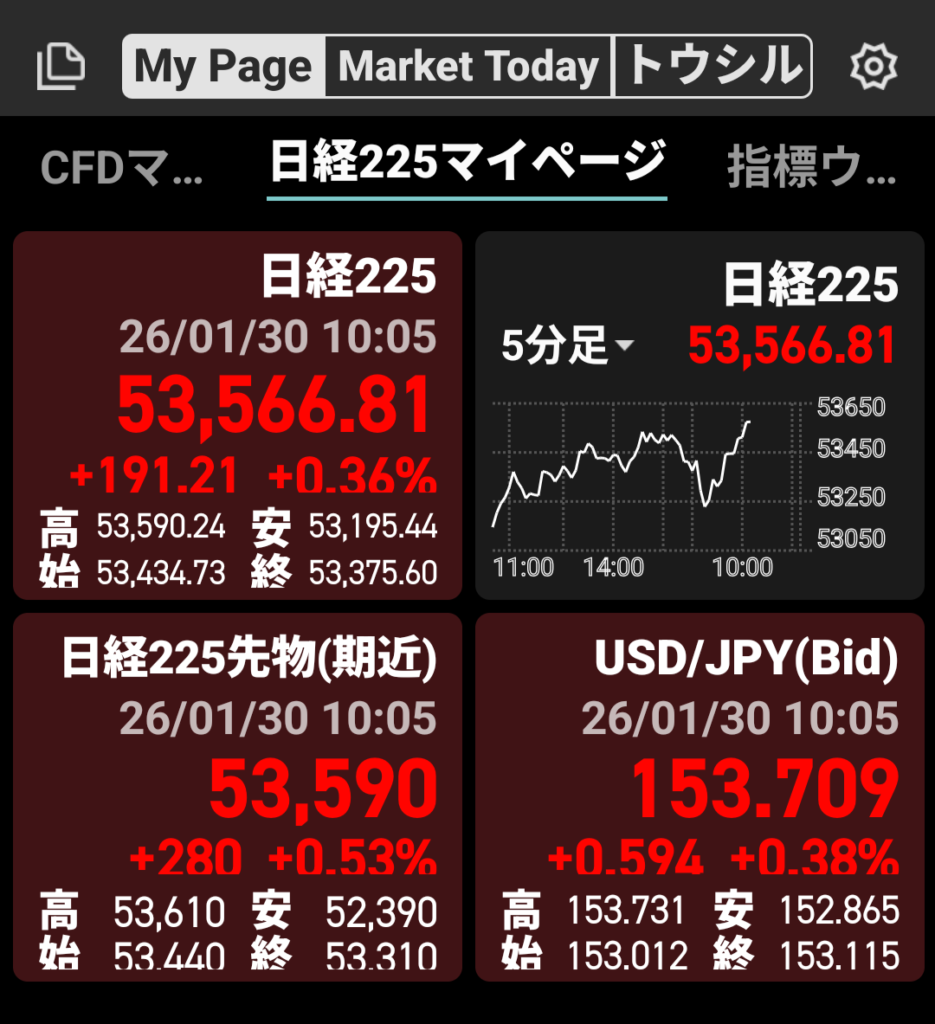
Task: Switch to the トウシル segment
Action: [712, 67]
